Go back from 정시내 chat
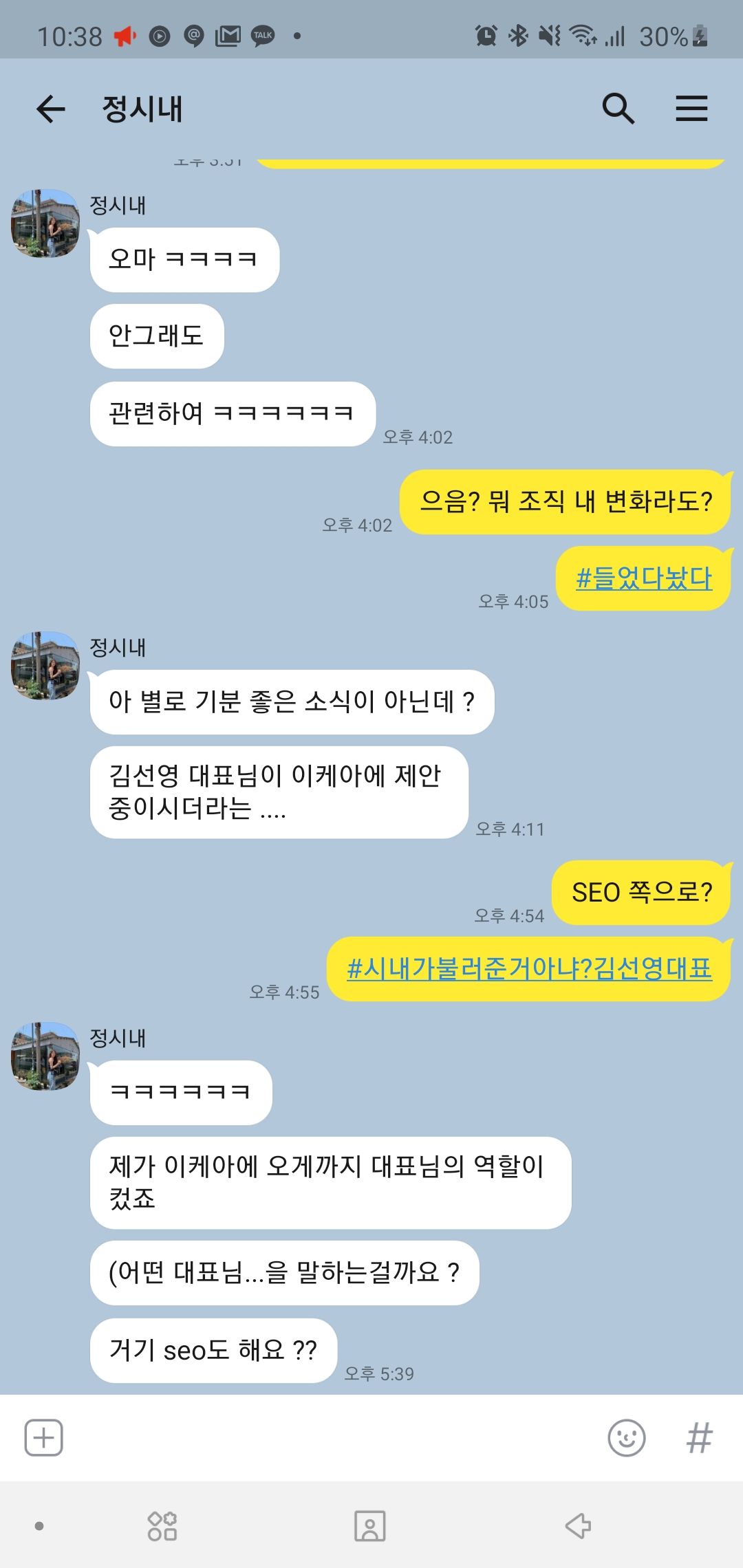This screenshot has width=743, height=1568. click(50, 109)
